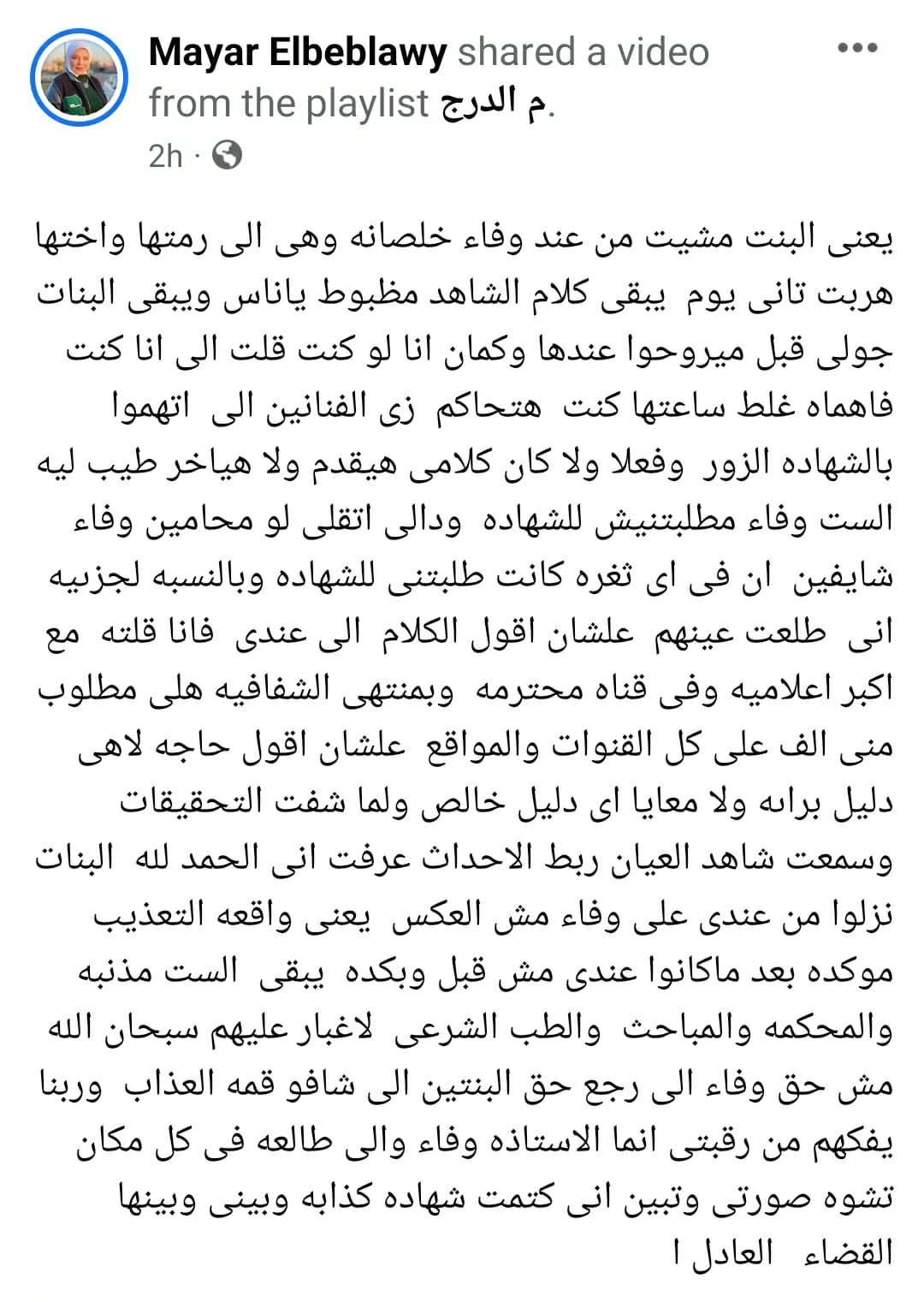Screen dimensions: 924x1302
Task: Open the م الدرج playlist link
Action: tap(494, 104)
